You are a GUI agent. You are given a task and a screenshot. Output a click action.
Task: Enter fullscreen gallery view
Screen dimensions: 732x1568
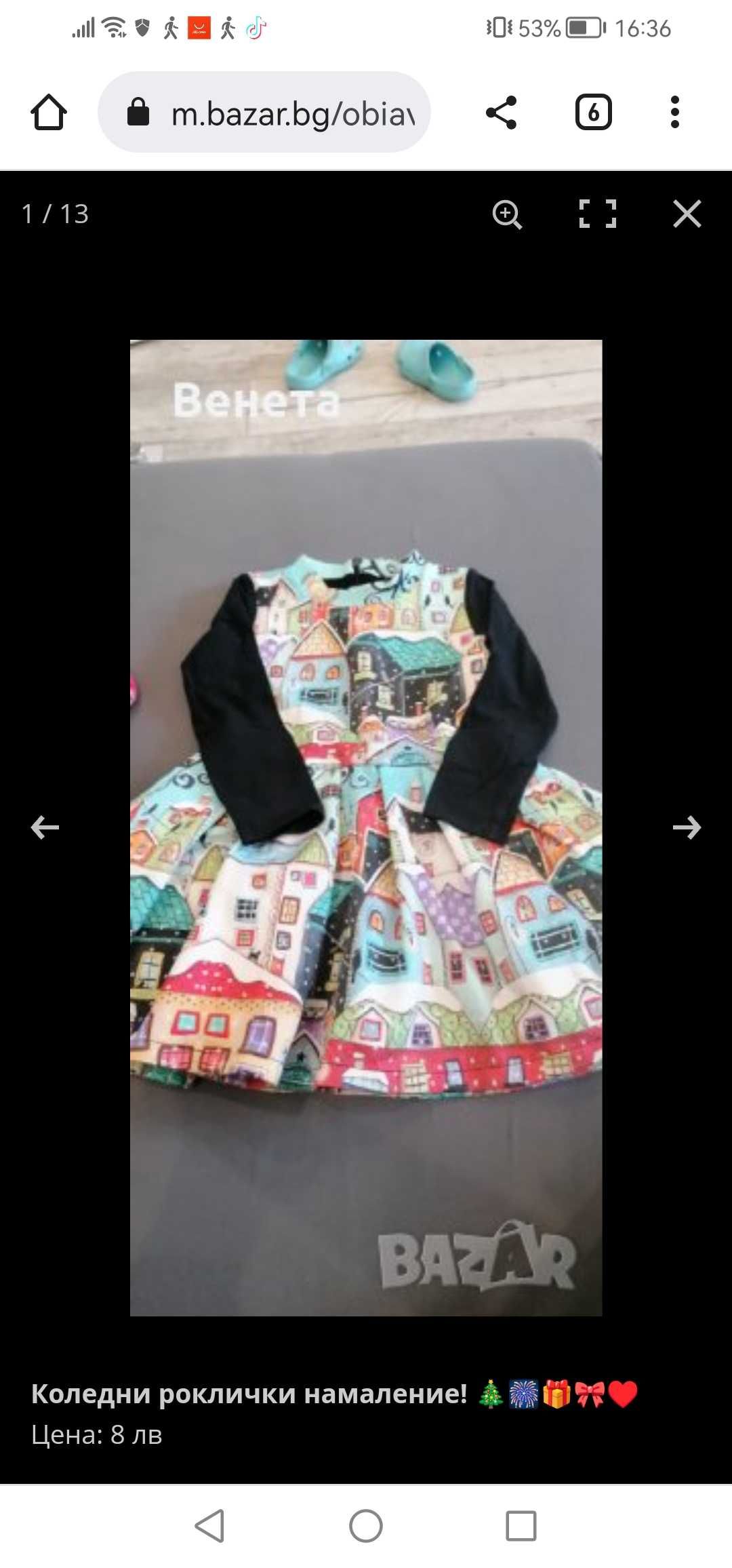click(x=598, y=214)
